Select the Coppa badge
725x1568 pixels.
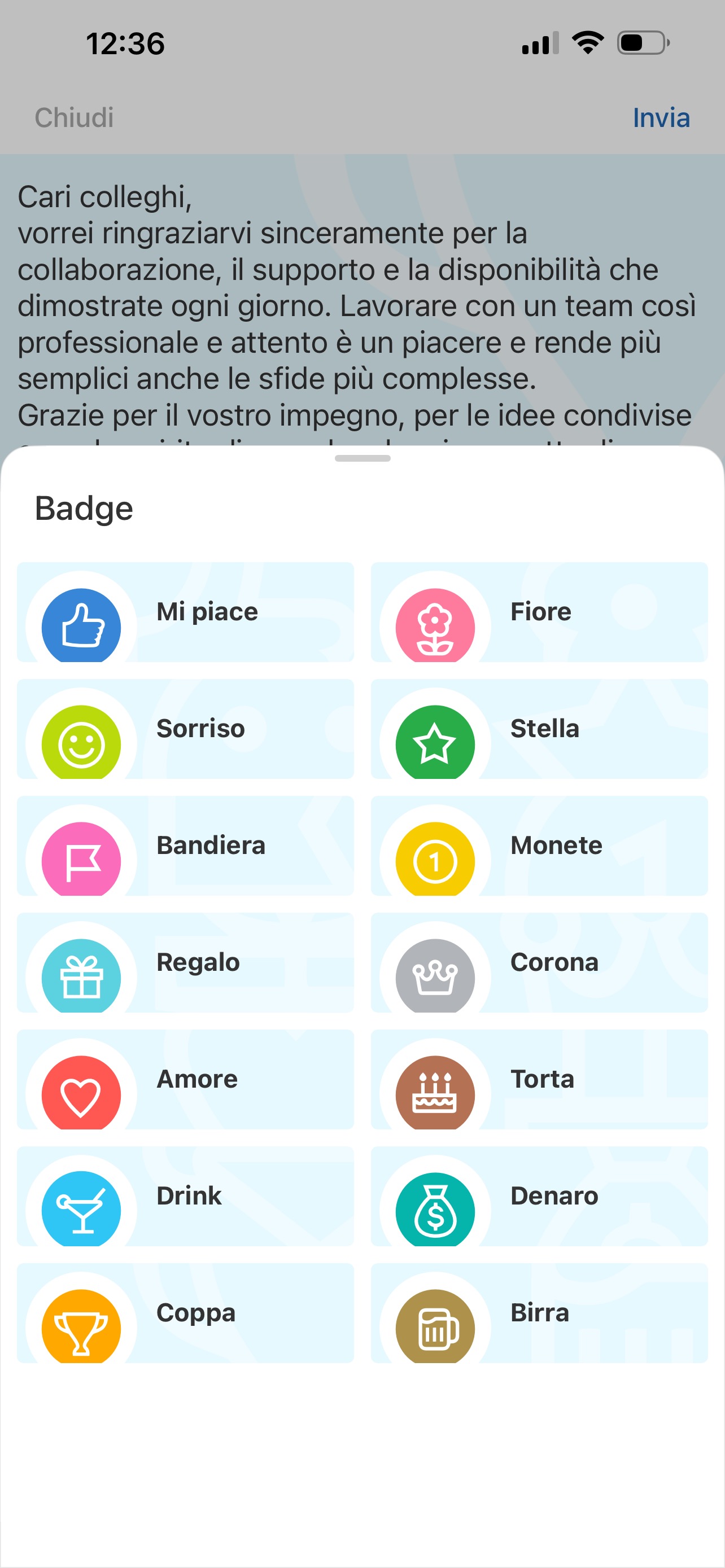[185, 1313]
